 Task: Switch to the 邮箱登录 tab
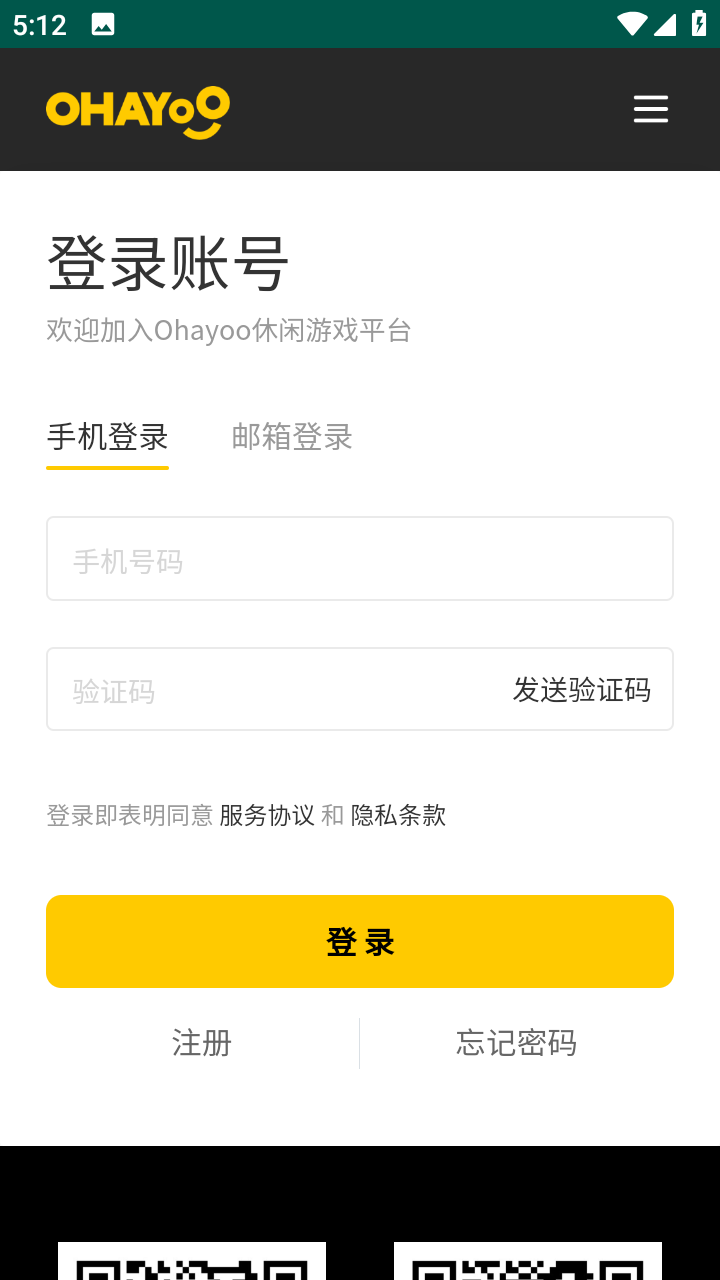click(x=292, y=437)
